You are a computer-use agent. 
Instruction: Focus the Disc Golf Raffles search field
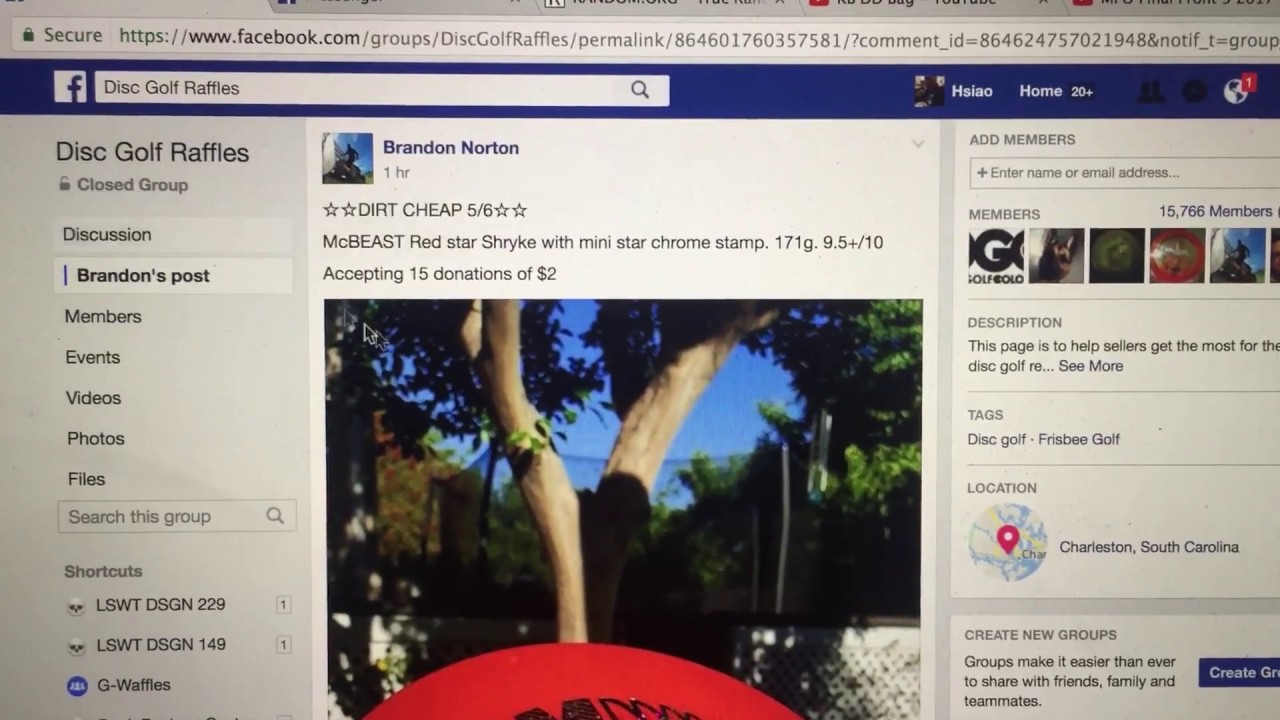tap(360, 88)
